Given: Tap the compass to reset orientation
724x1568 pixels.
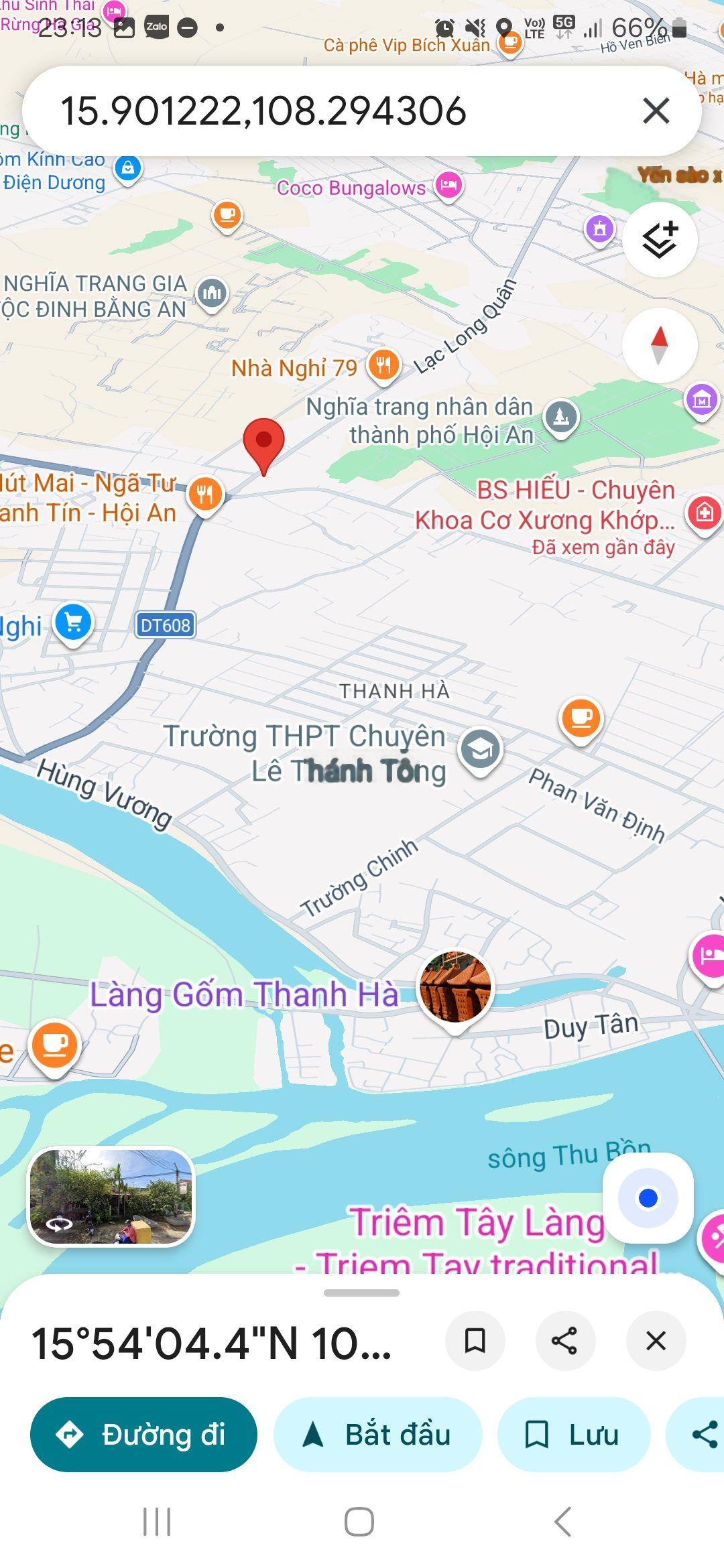Looking at the screenshot, I should click(660, 345).
